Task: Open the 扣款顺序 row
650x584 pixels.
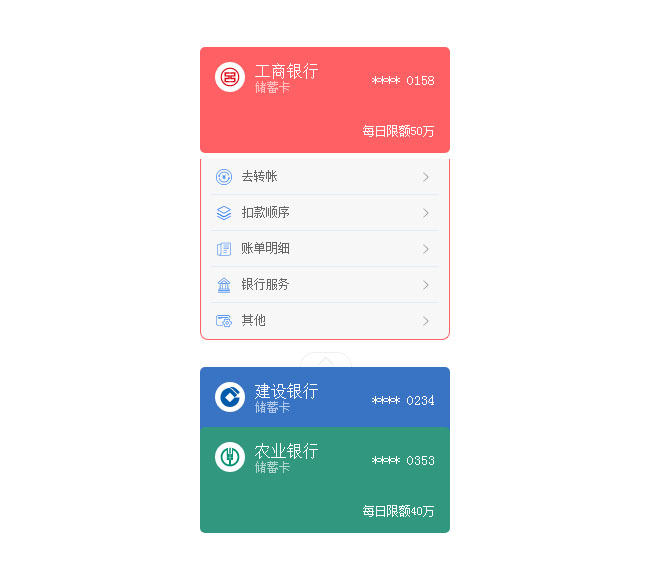Action: (324, 213)
